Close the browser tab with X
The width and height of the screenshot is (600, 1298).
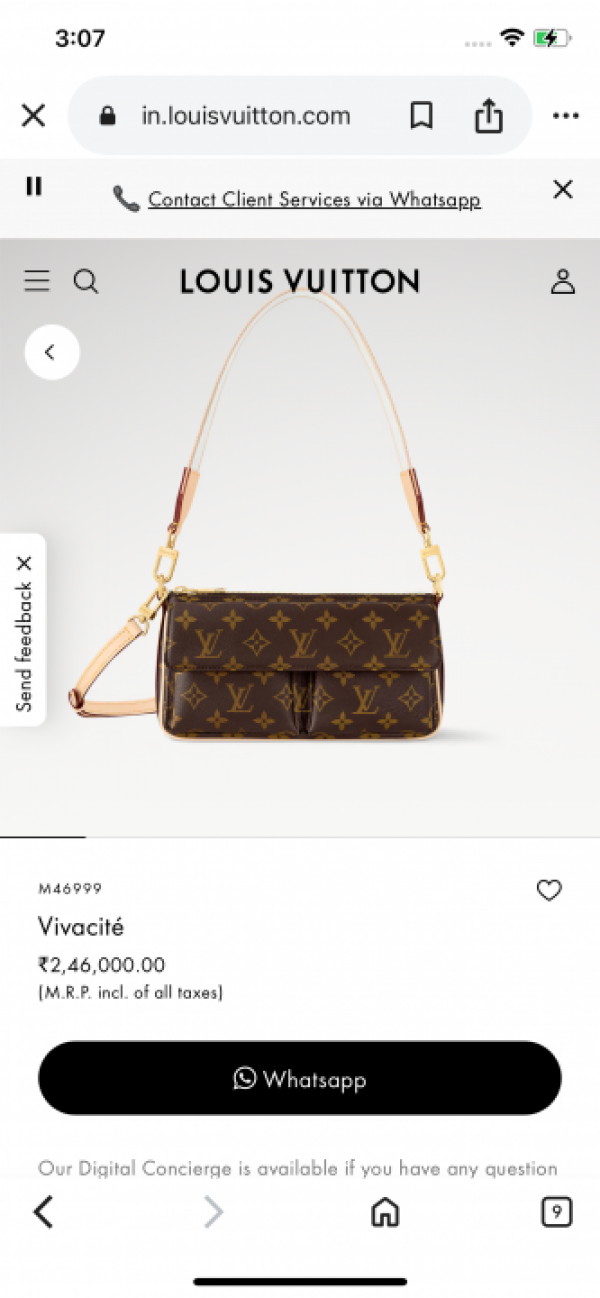coord(33,116)
